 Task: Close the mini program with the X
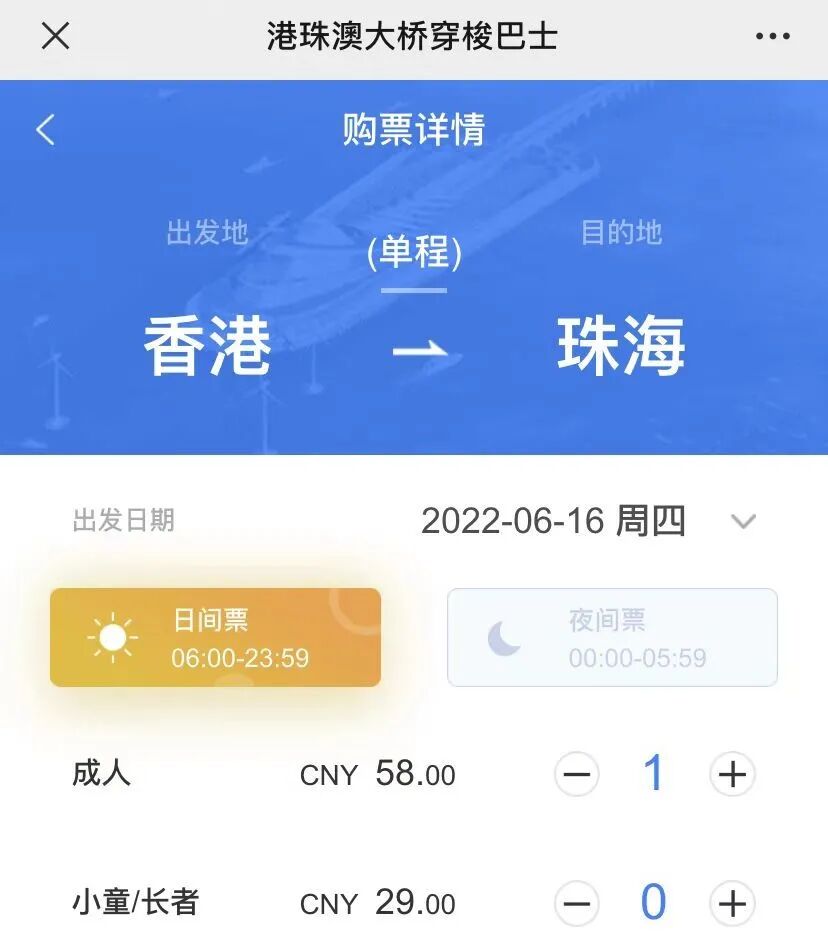click(x=55, y=36)
